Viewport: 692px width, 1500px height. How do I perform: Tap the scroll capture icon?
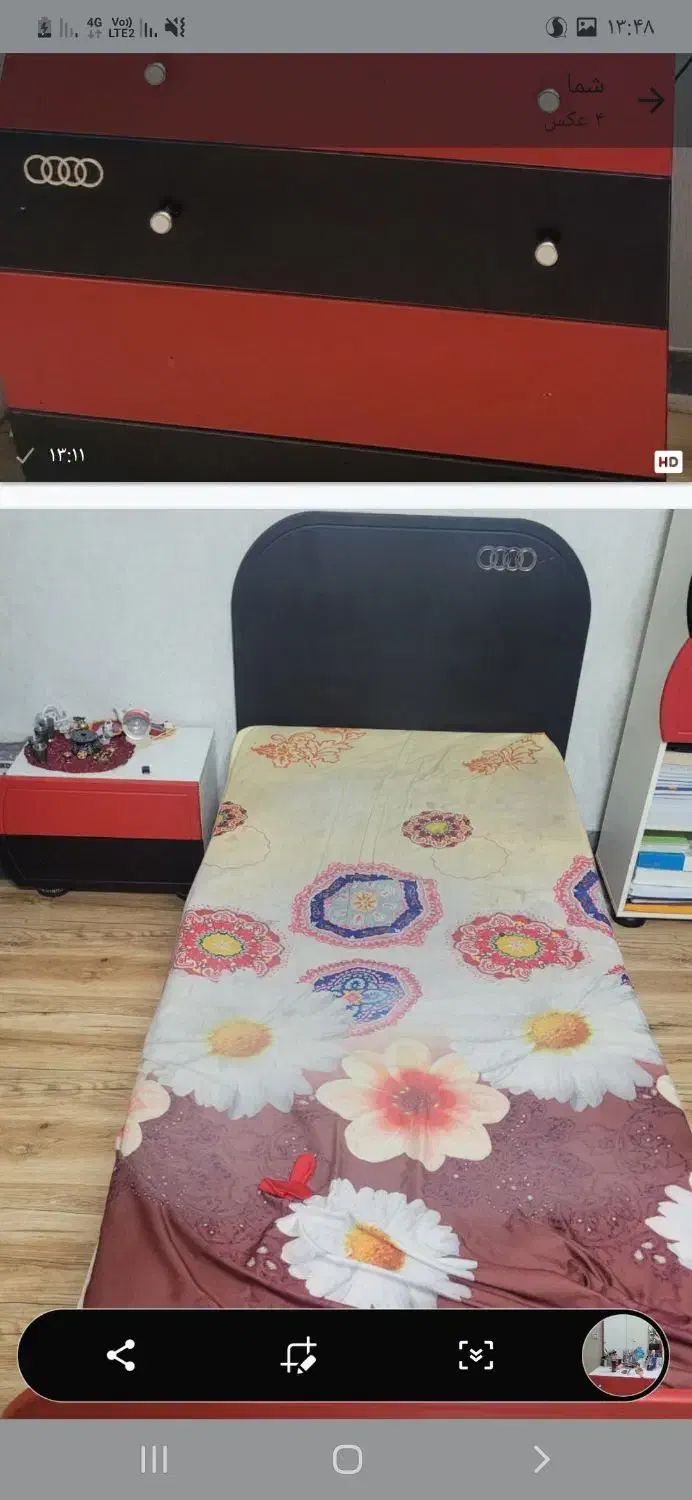(475, 1355)
